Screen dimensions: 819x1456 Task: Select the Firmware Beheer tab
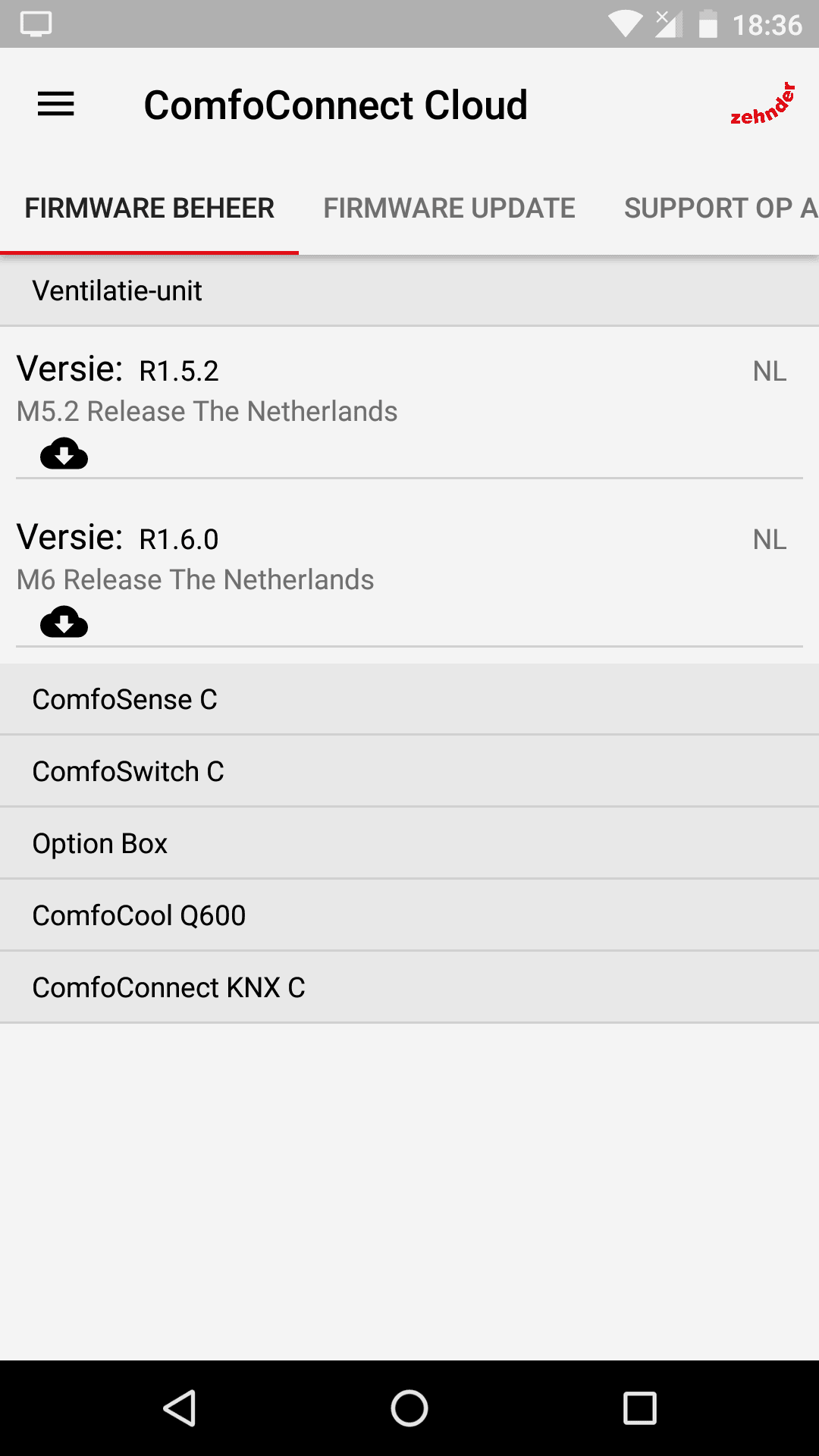click(x=149, y=209)
